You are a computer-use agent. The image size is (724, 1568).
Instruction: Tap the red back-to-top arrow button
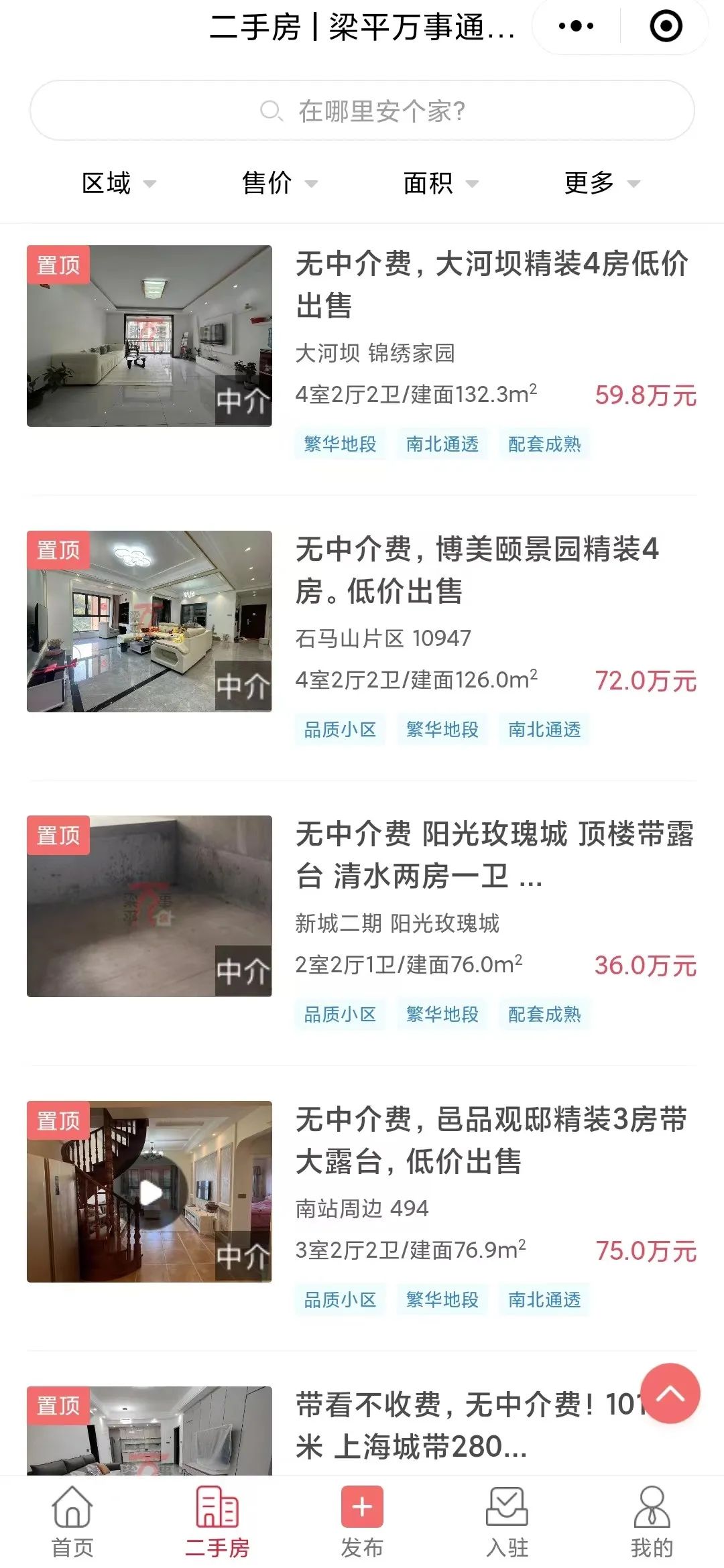pyautogui.click(x=670, y=1394)
